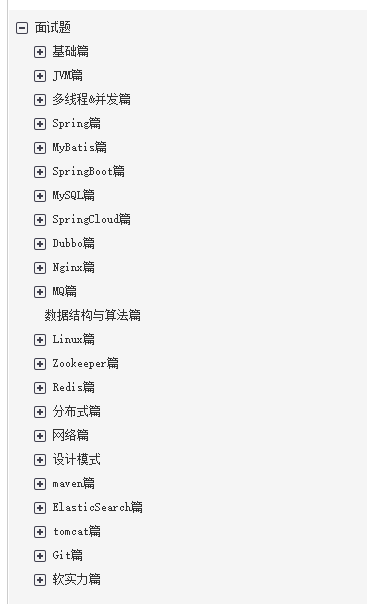
Task: Expand the Zookeeper篇 node
Action: (40, 364)
